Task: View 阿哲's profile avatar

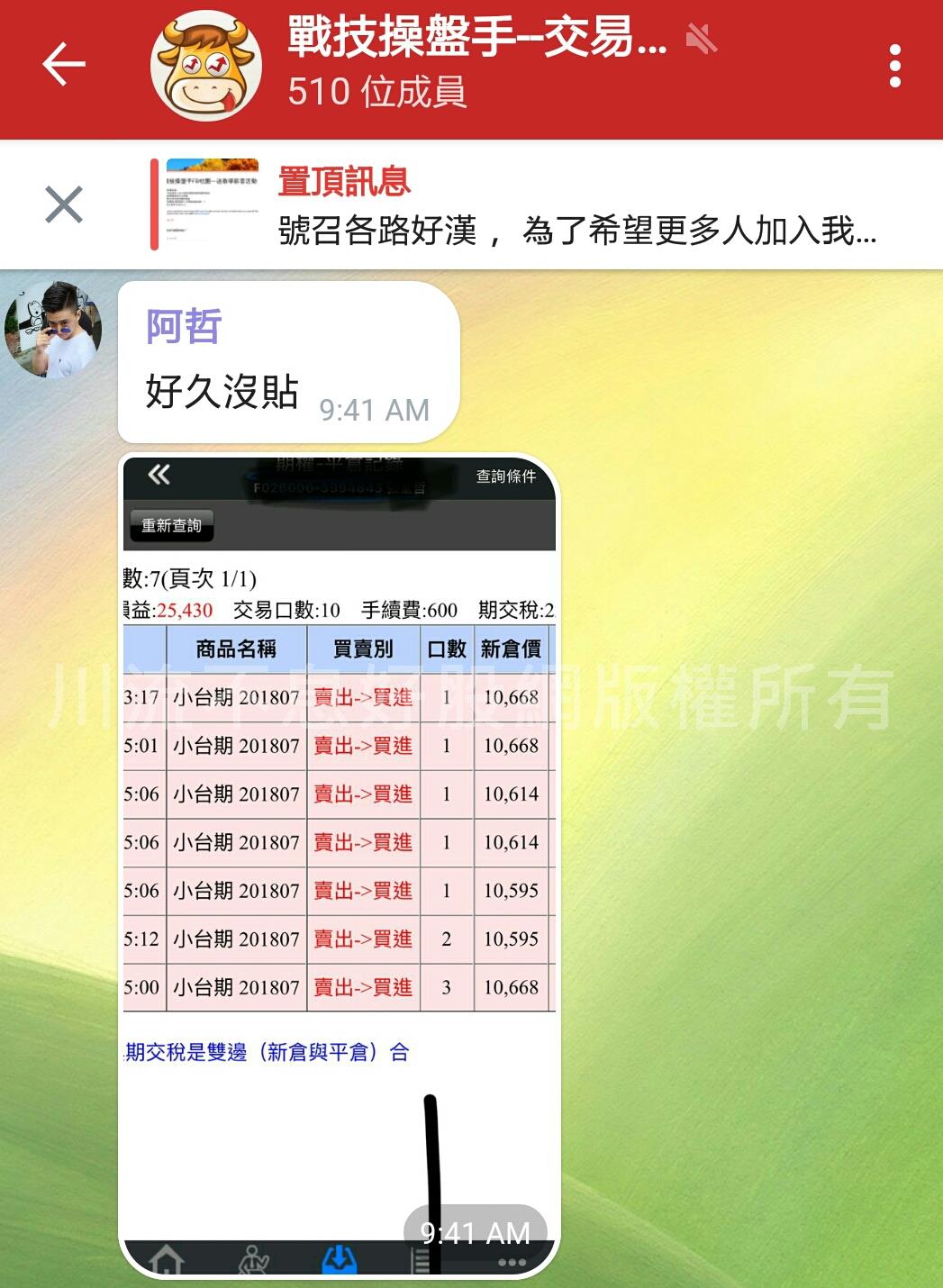Action: (x=53, y=330)
